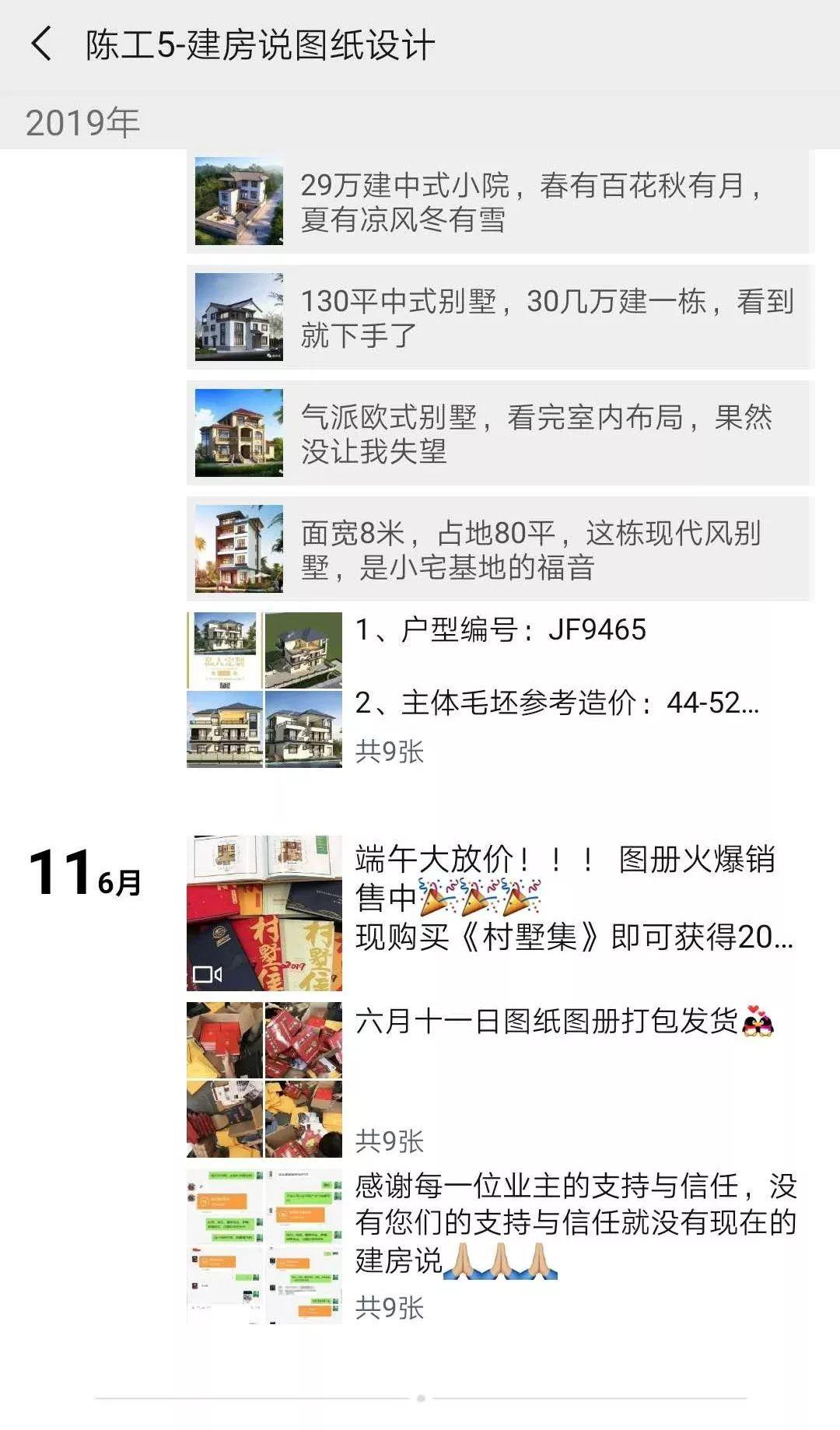Tap the 11 6月 date label

86,871
